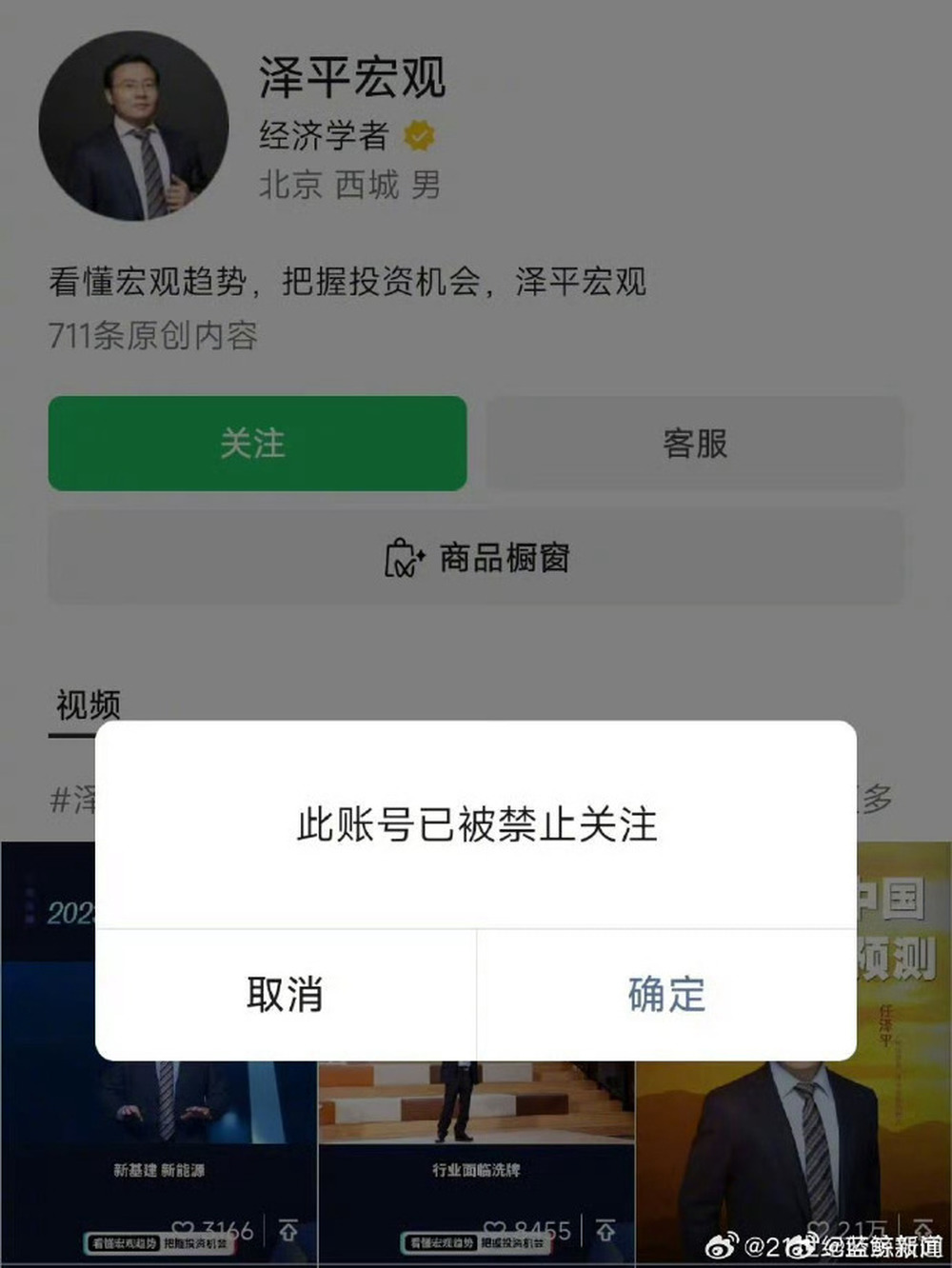Tap 取消 in the dialog

pyautogui.click(x=285, y=995)
